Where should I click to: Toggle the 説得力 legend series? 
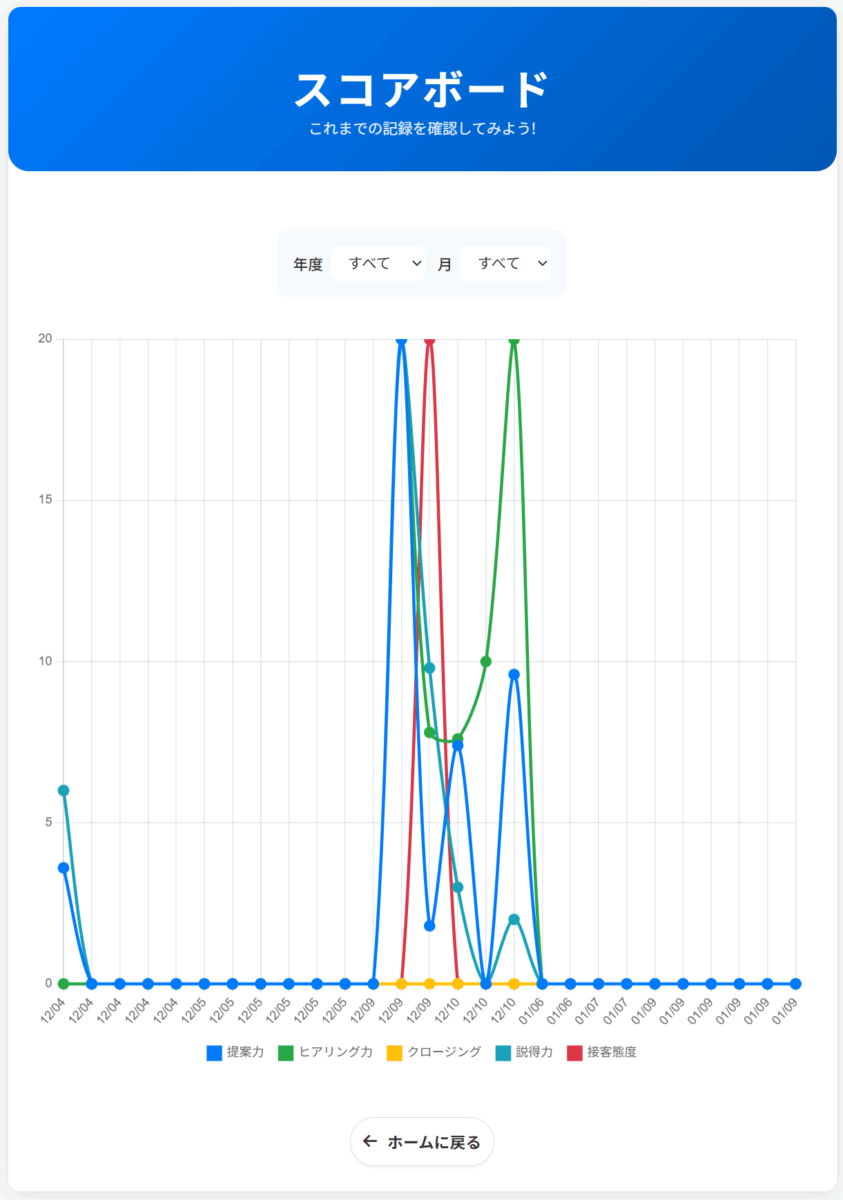(524, 1052)
